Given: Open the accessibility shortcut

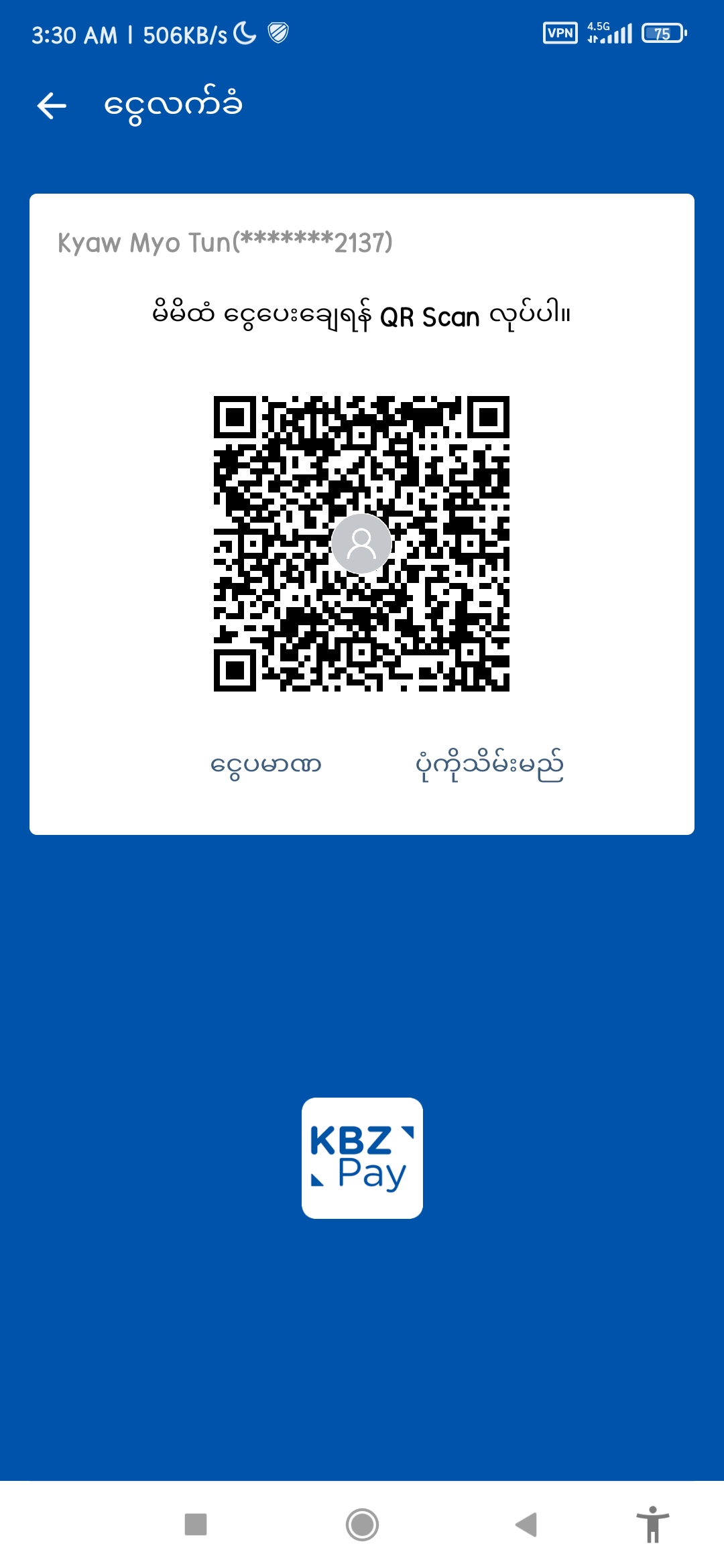Looking at the screenshot, I should (x=652, y=1524).
